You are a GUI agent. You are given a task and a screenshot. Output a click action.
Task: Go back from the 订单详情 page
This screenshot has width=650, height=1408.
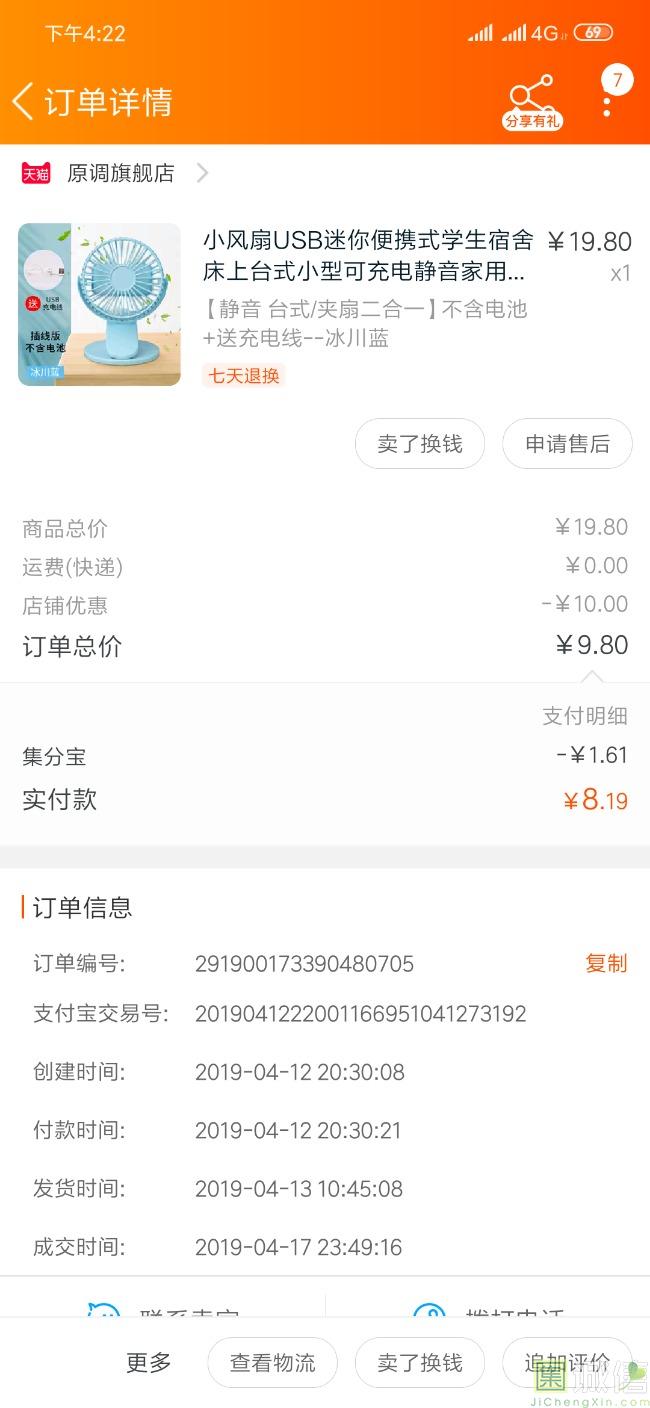pos(24,101)
